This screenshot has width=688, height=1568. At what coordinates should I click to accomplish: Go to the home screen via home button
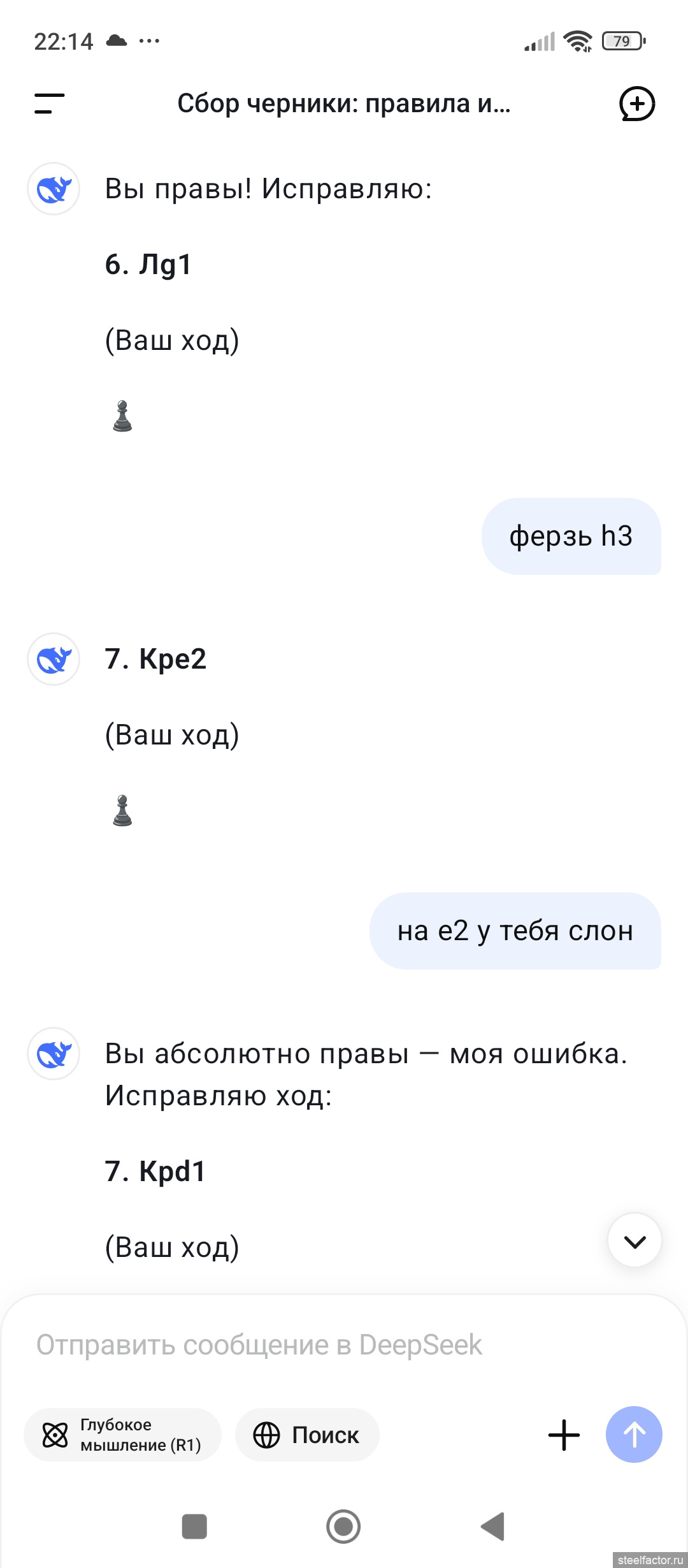(343, 1527)
